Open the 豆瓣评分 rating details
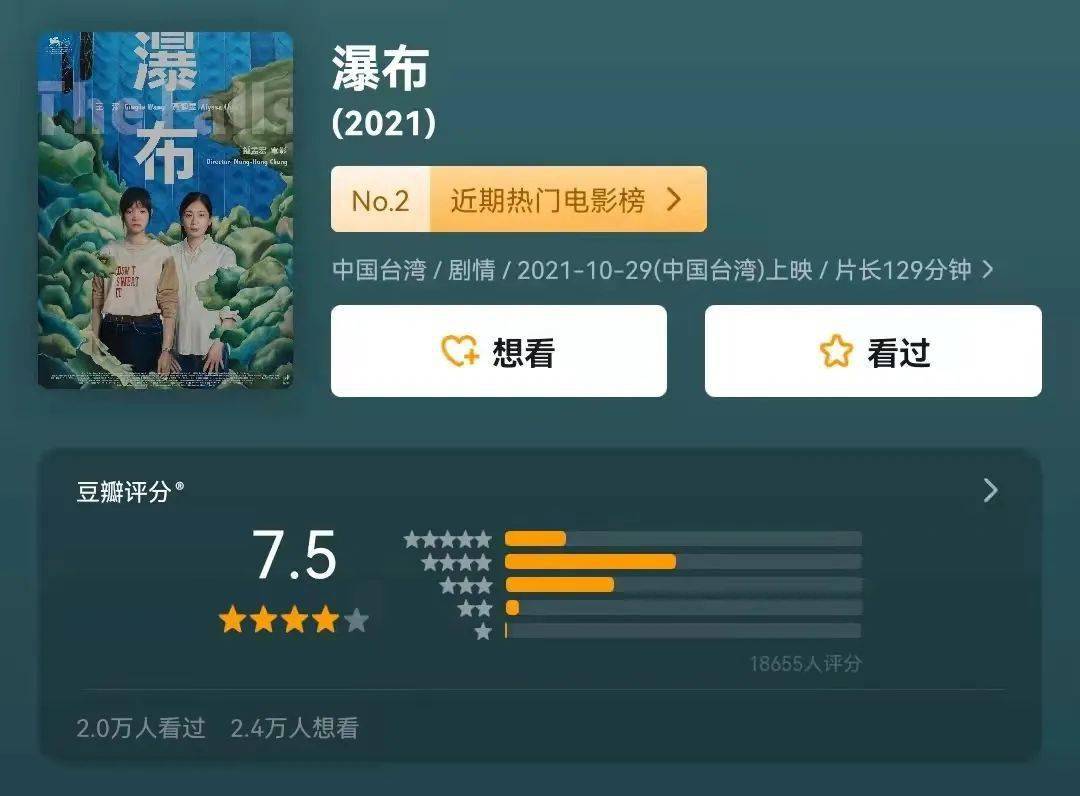 990,490
